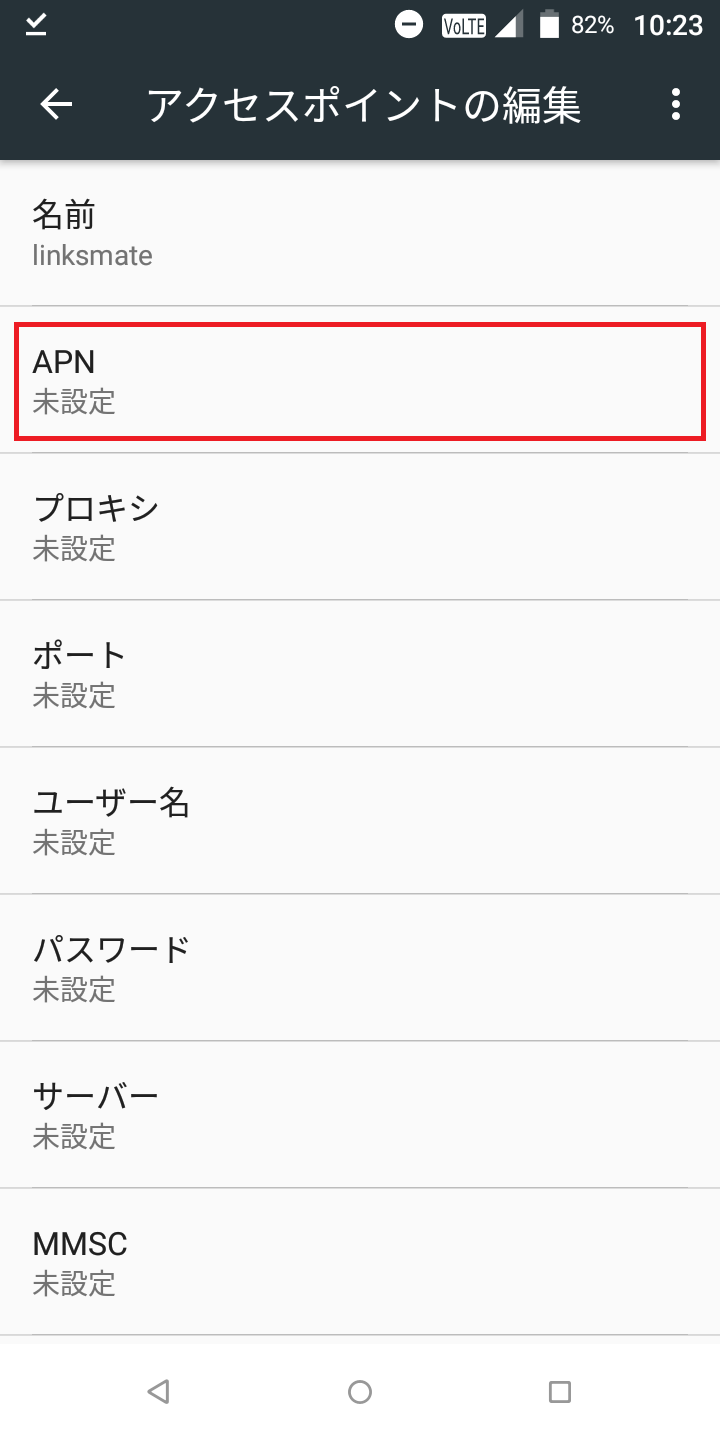Edit the 名前 field showing linksmate
The image size is (720, 1440).
coord(360,232)
